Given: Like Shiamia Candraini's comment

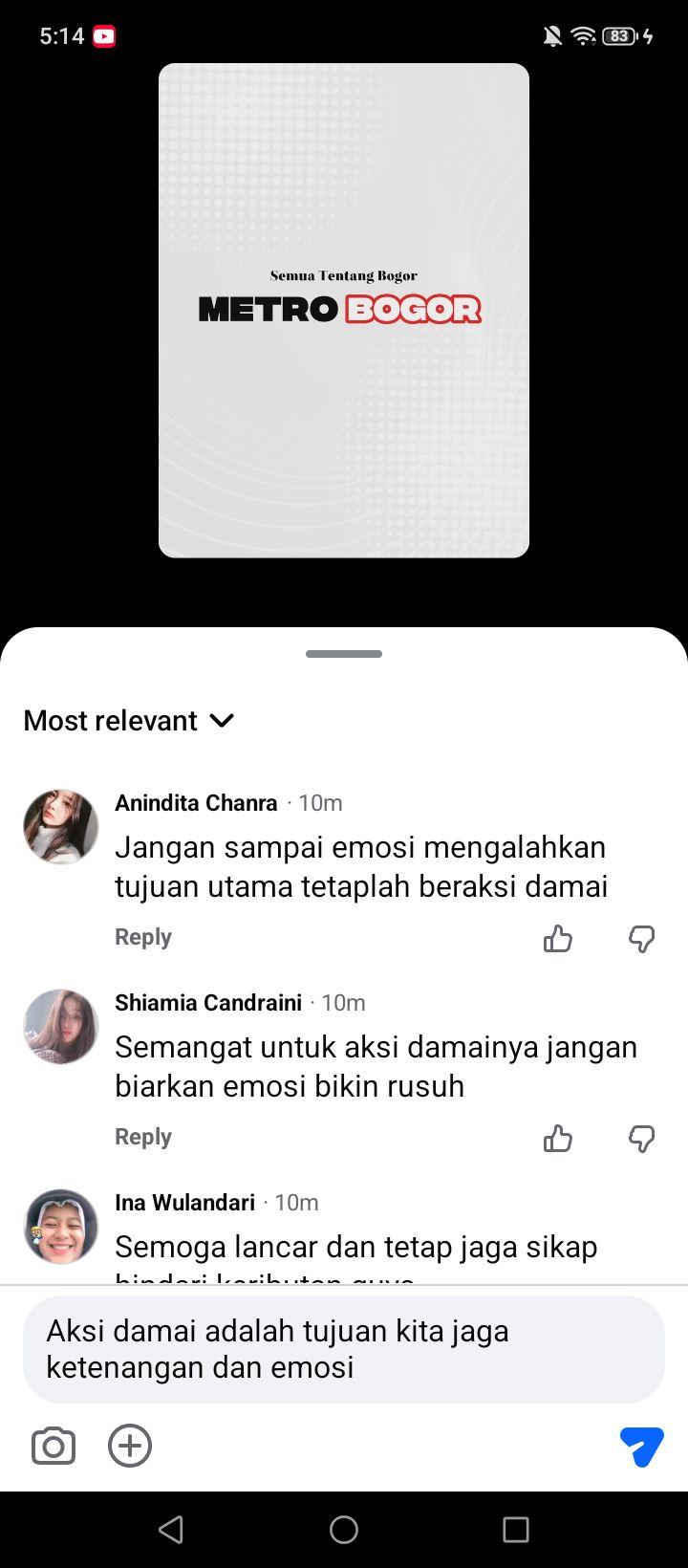Looking at the screenshot, I should coord(558,1139).
